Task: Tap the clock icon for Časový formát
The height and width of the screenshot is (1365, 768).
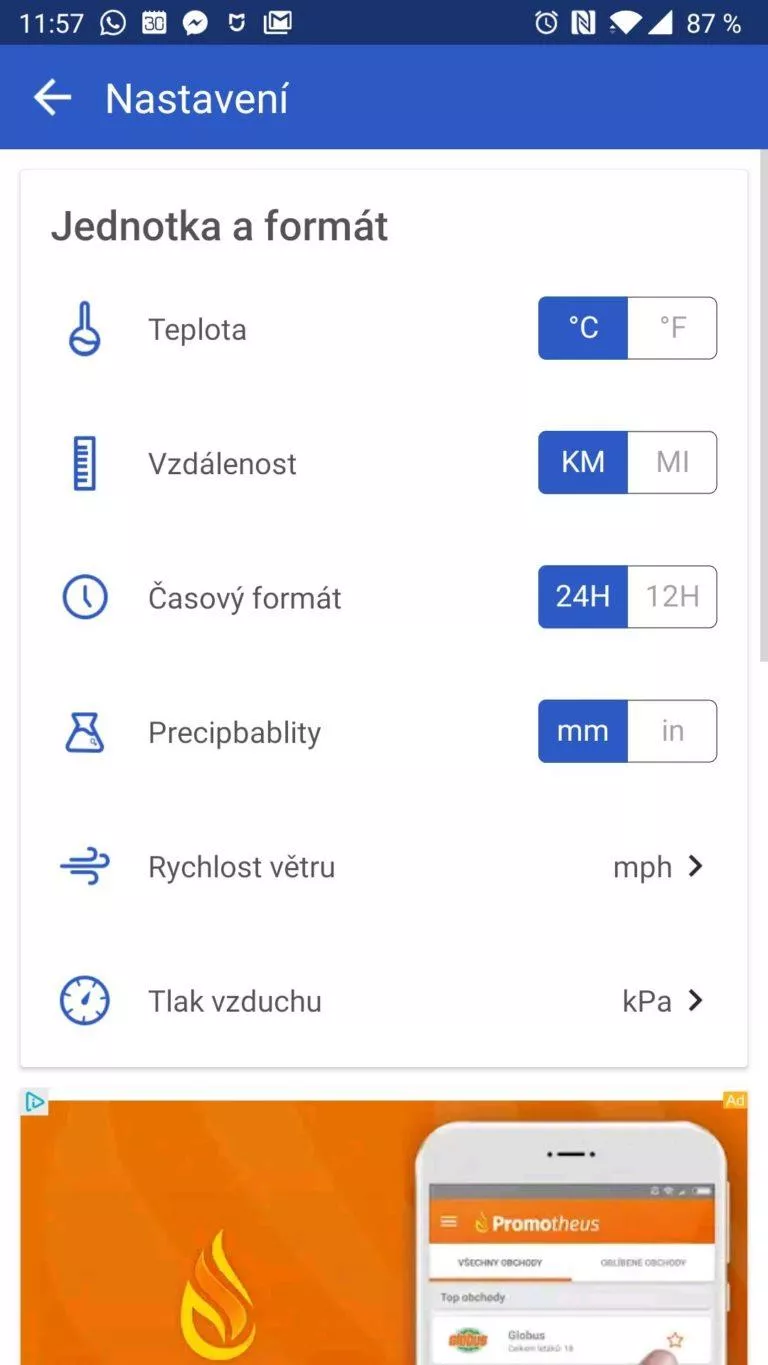Action: (85, 597)
